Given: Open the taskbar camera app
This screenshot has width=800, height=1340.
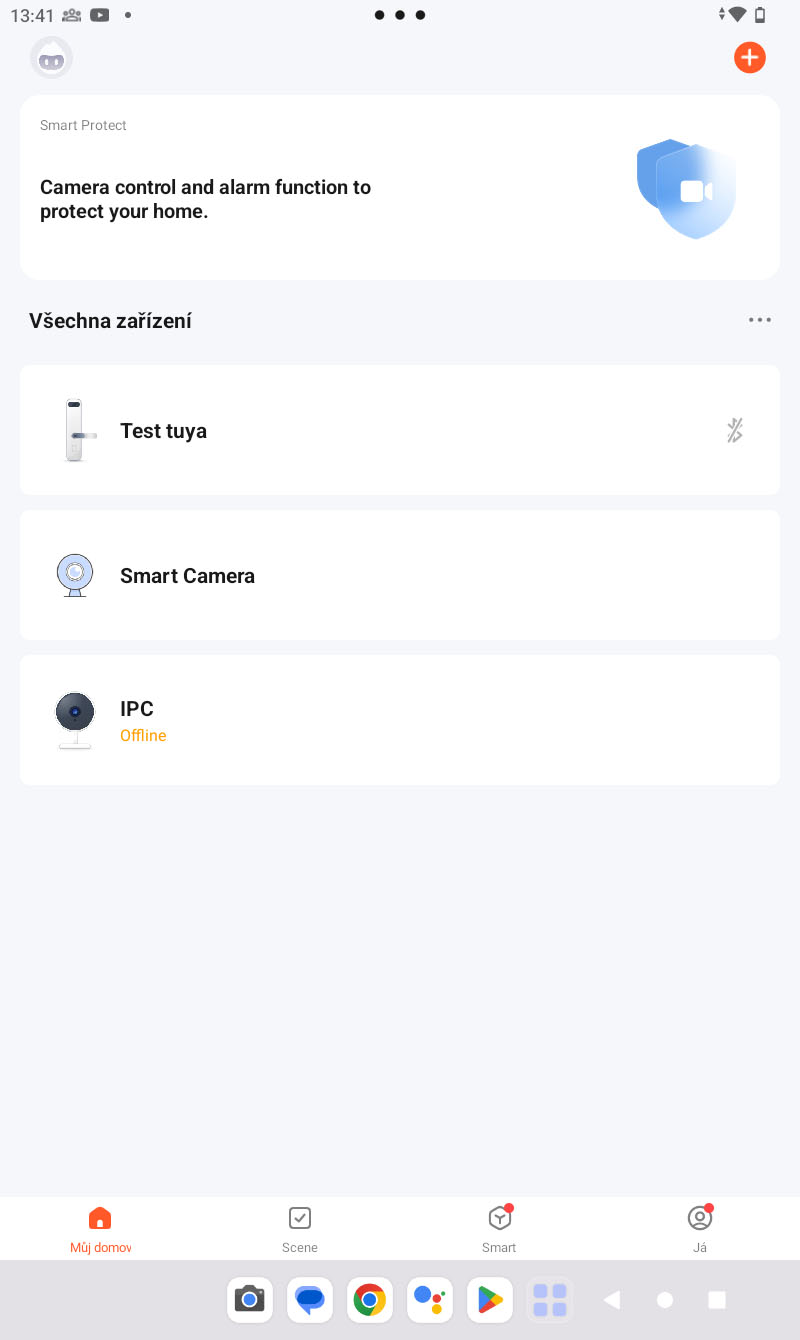Looking at the screenshot, I should [250, 1300].
